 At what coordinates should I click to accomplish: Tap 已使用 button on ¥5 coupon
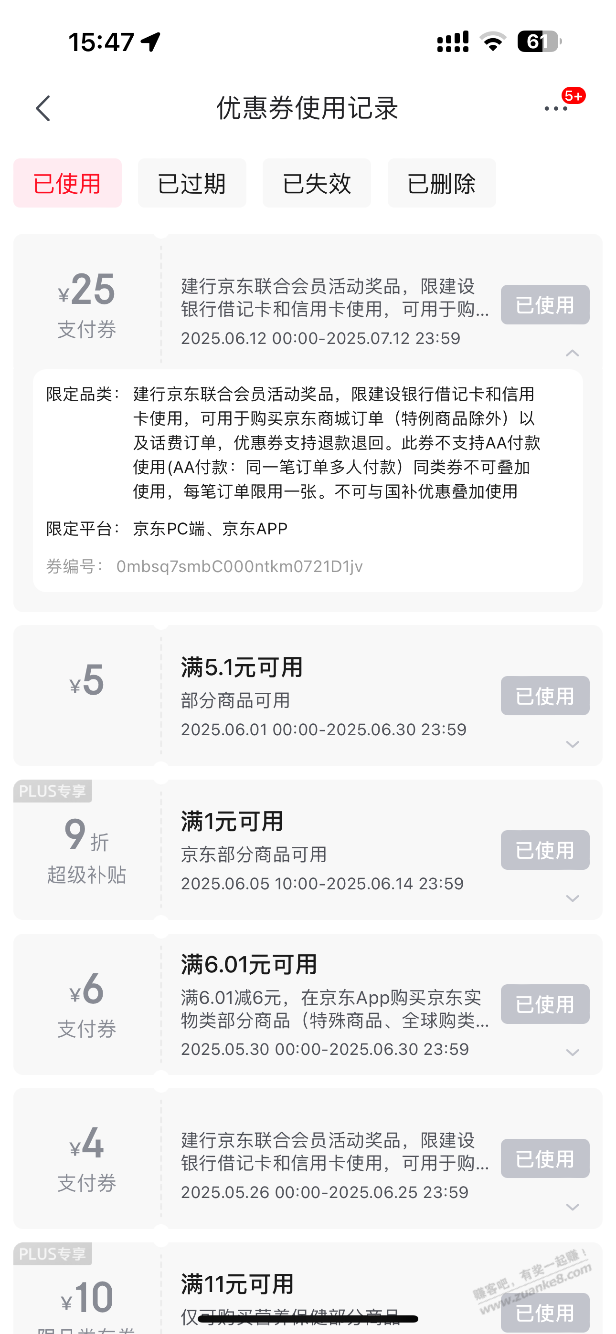[545, 696]
